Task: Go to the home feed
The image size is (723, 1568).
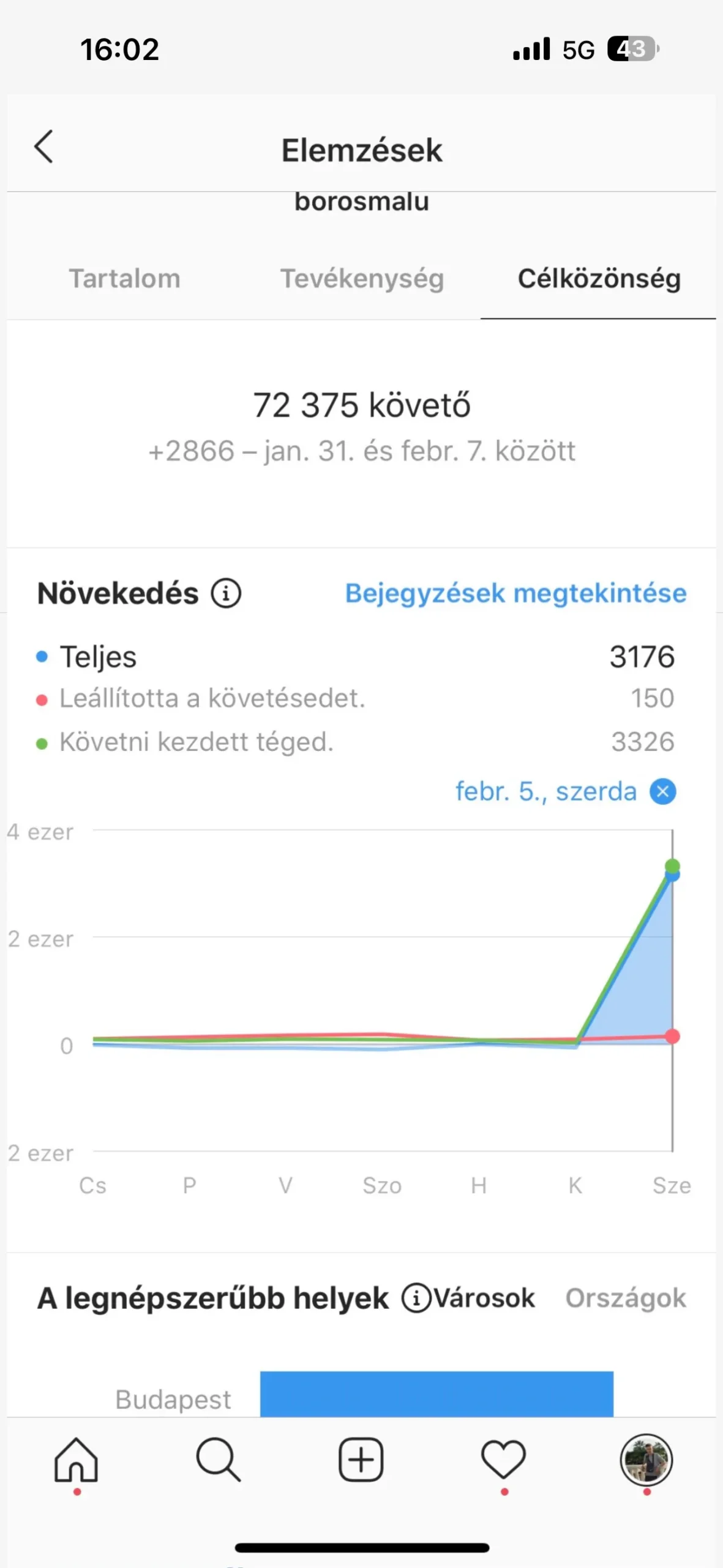Action: pyautogui.click(x=77, y=1460)
